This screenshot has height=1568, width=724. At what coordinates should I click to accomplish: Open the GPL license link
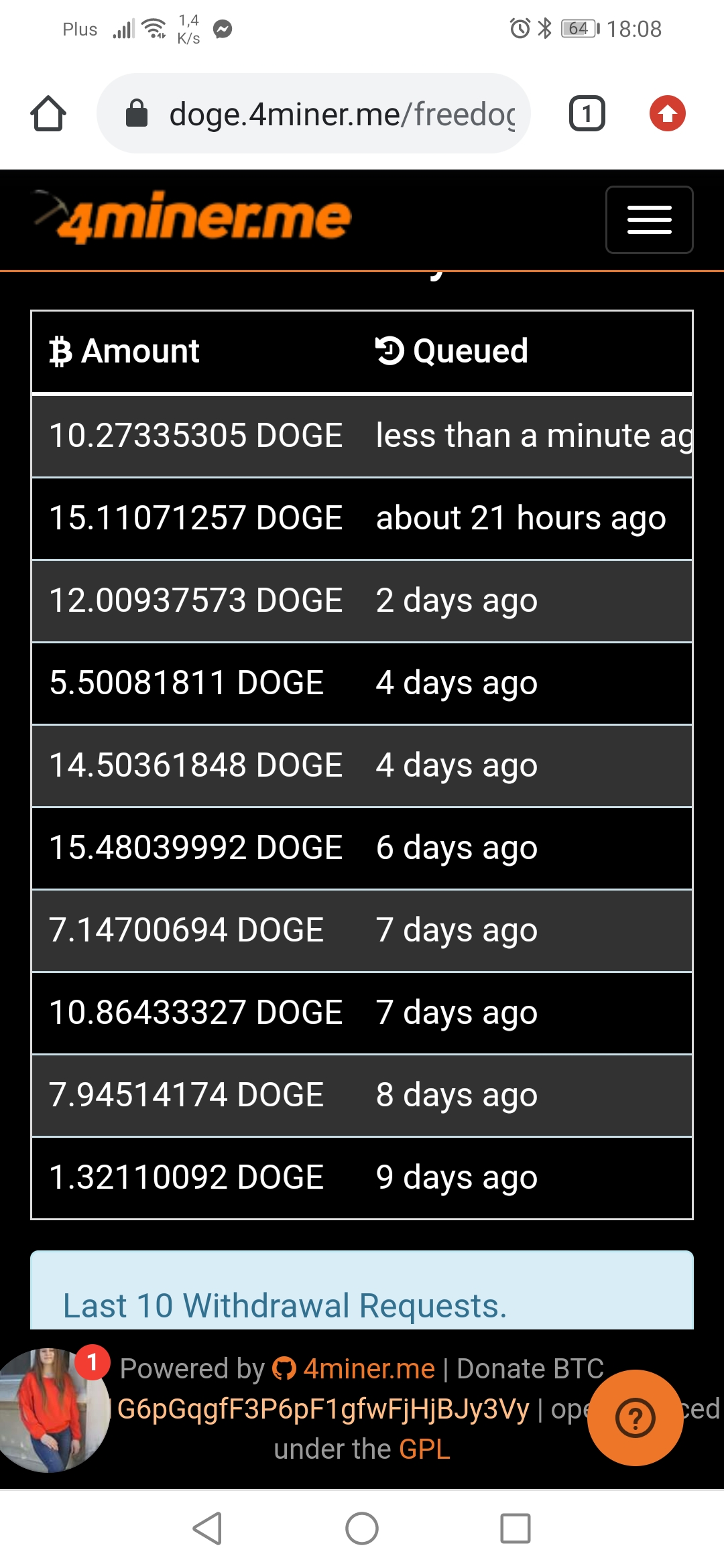[424, 1449]
